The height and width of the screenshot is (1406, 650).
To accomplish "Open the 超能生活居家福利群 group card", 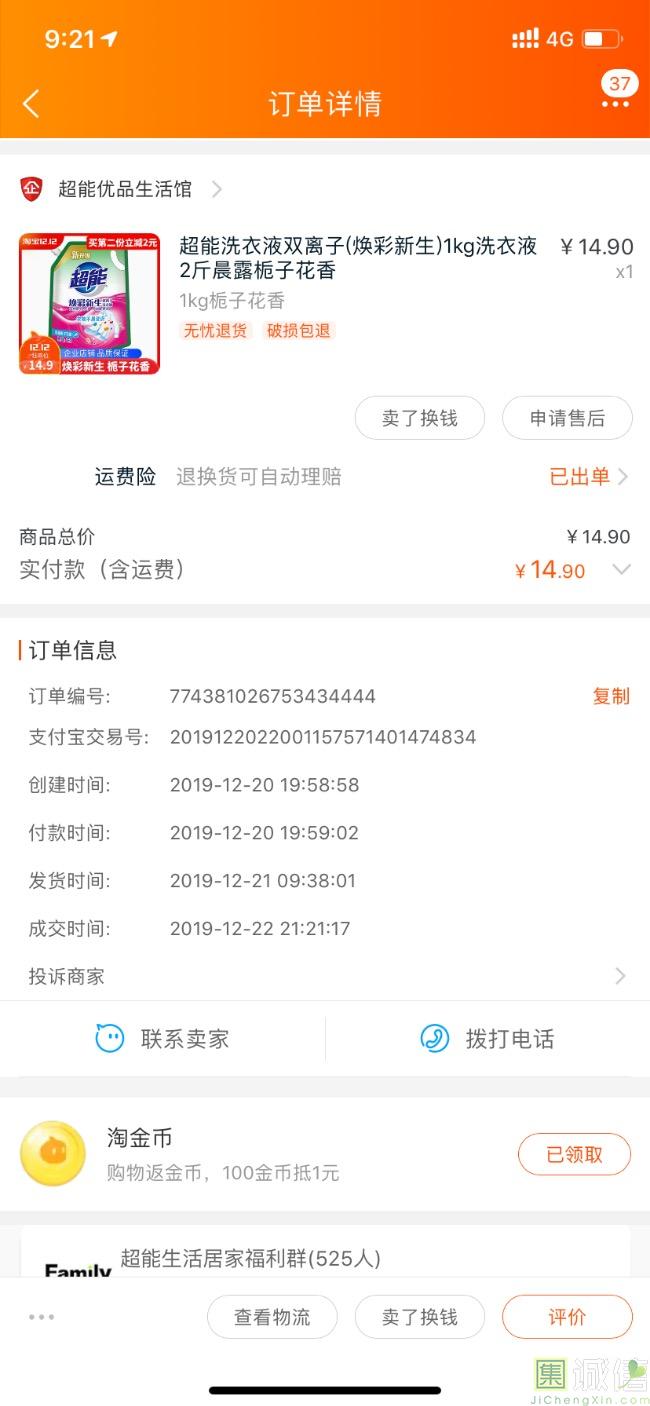I will 325,1257.
